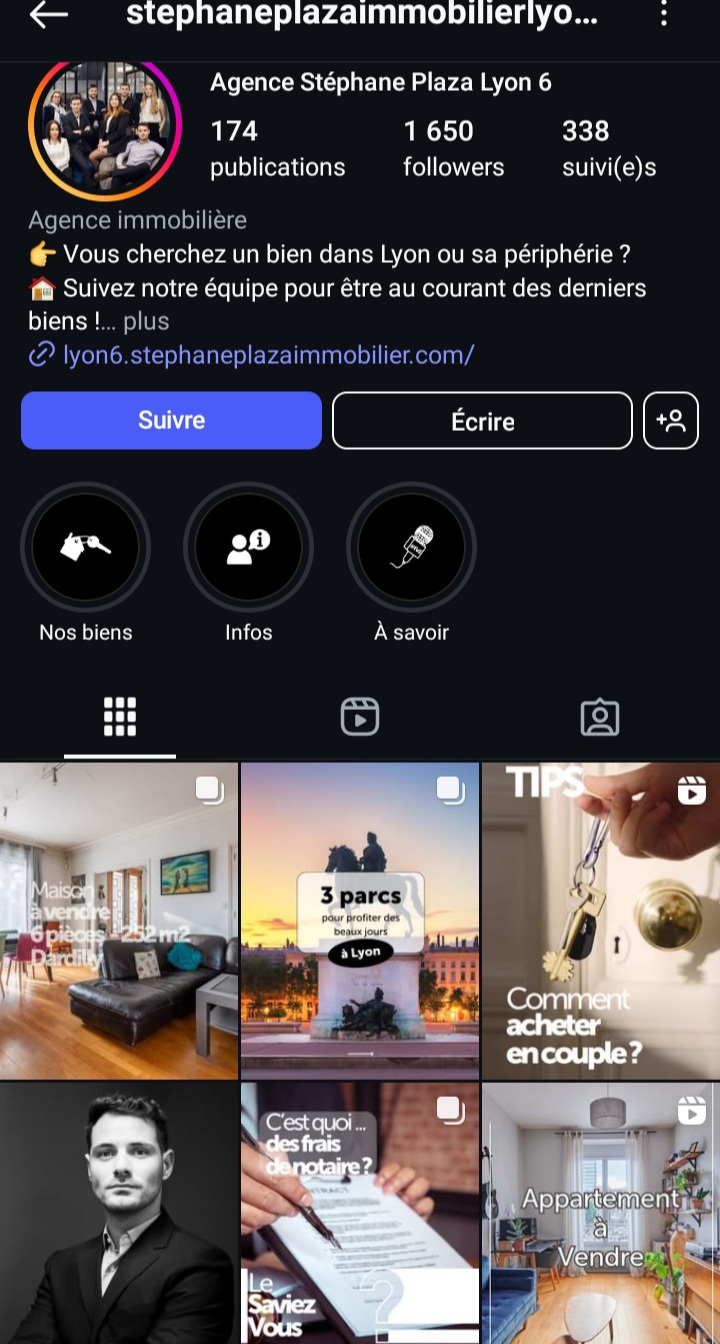Open the 'frais de notaire' post
This screenshot has width=720, height=1344.
pyautogui.click(x=360, y=1212)
